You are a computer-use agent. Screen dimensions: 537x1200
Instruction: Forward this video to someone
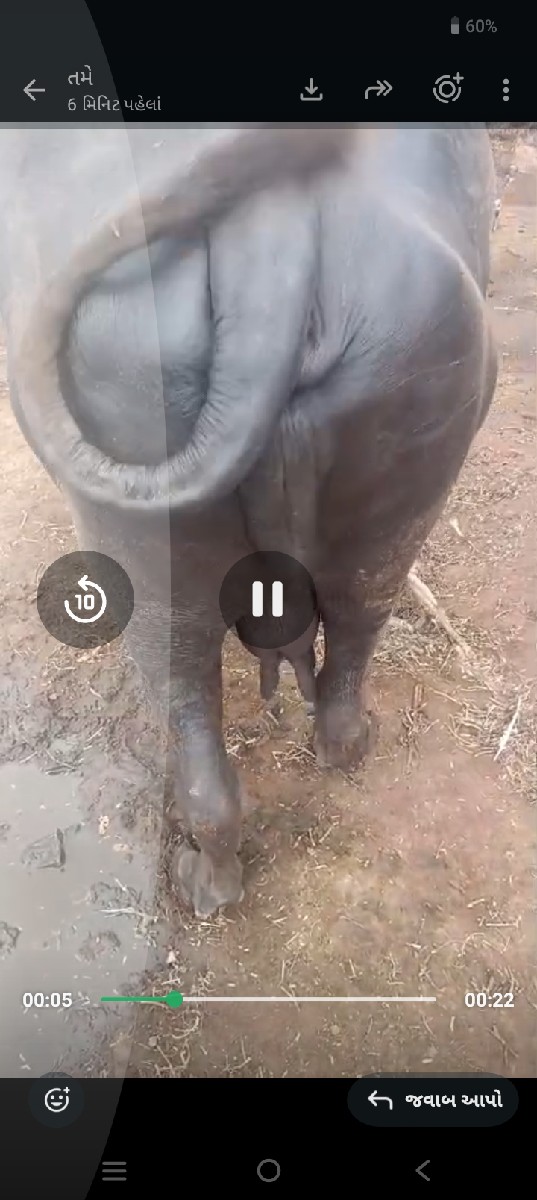pos(378,90)
